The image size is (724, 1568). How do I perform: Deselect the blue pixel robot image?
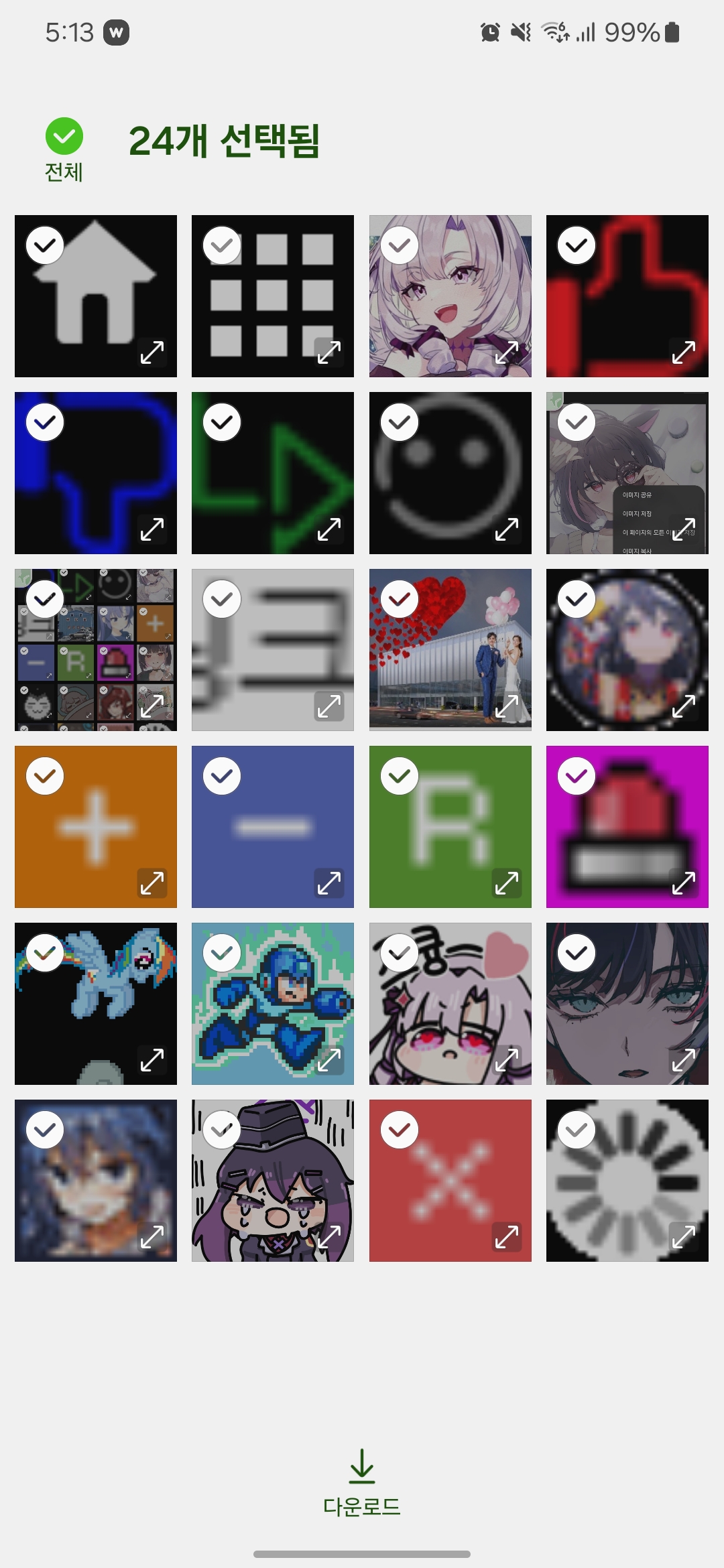click(222, 953)
